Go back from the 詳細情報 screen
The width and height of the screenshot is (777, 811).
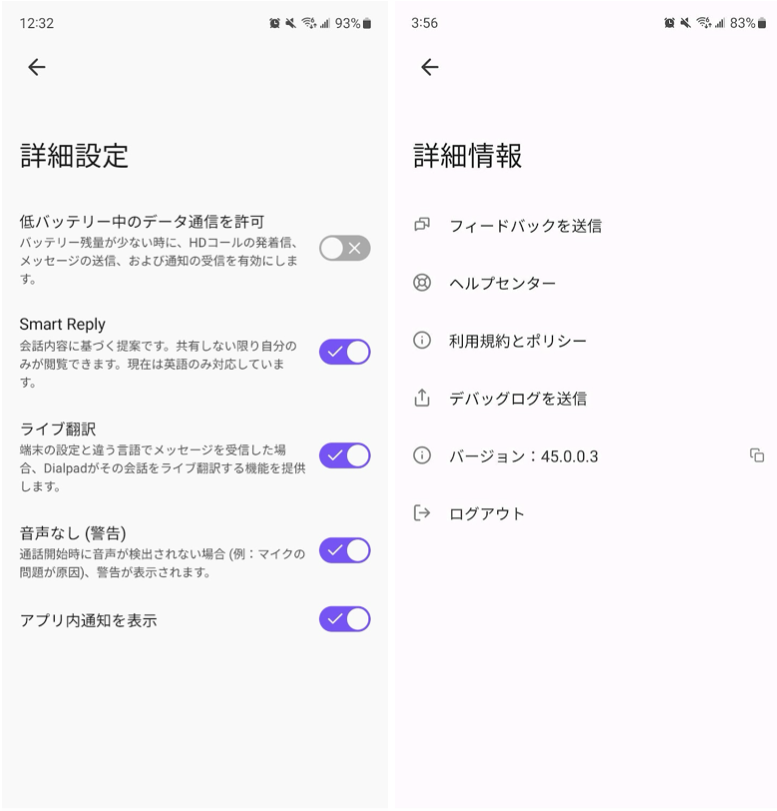pos(430,67)
